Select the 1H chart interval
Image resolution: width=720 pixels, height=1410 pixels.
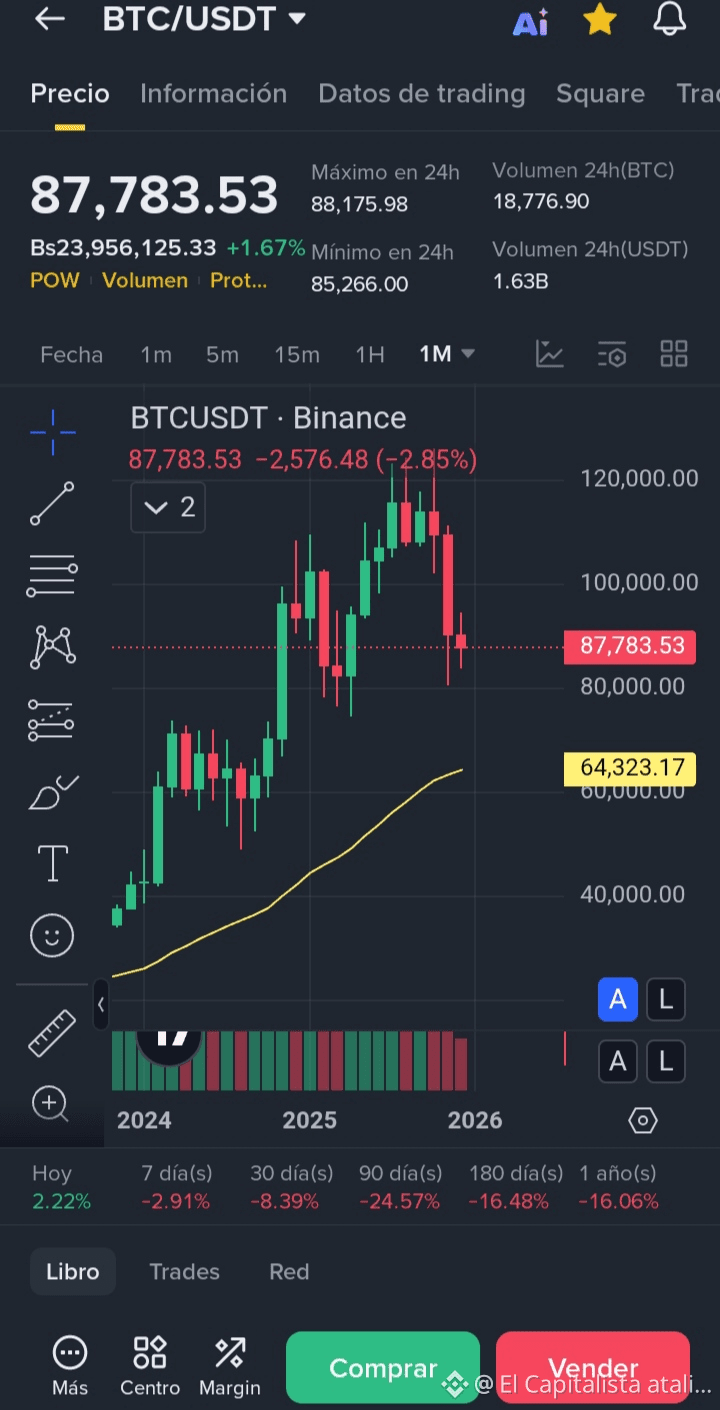tap(370, 354)
